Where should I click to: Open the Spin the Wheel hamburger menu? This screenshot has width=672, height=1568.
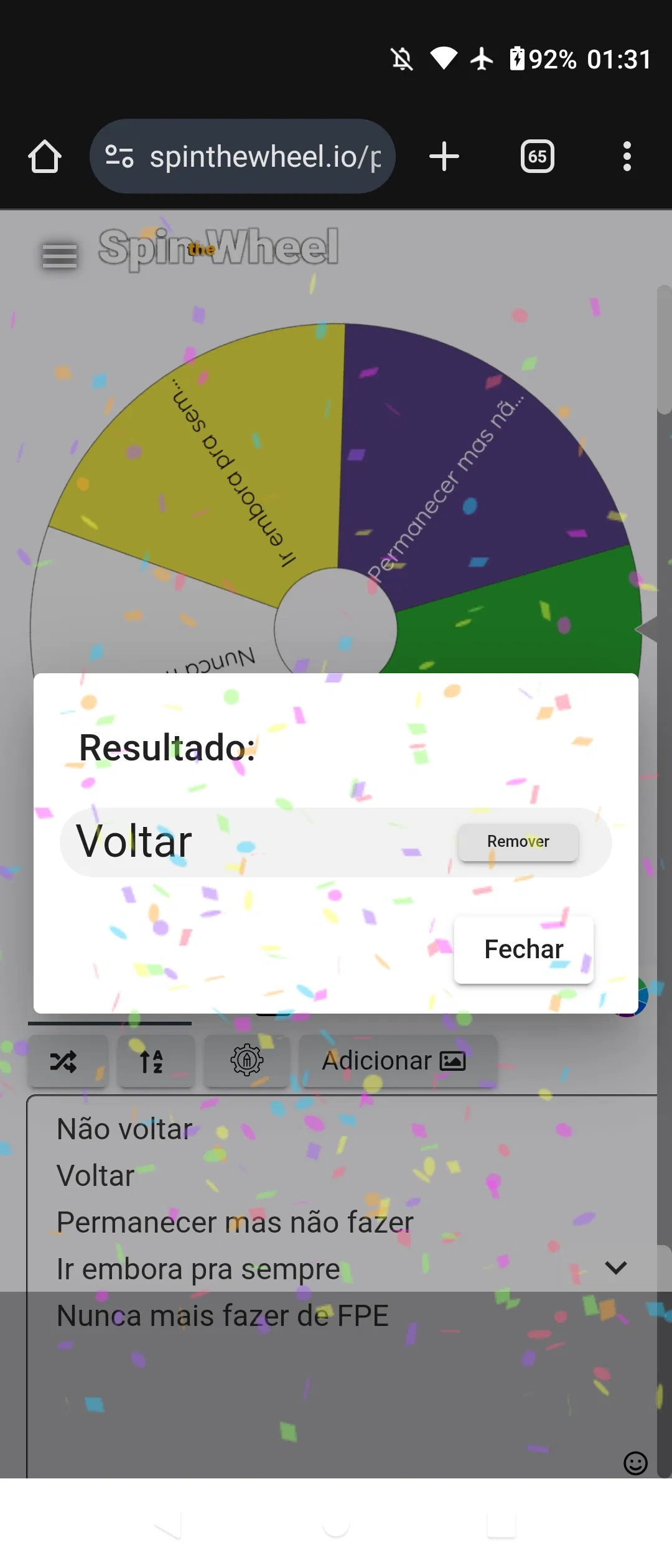coord(58,255)
